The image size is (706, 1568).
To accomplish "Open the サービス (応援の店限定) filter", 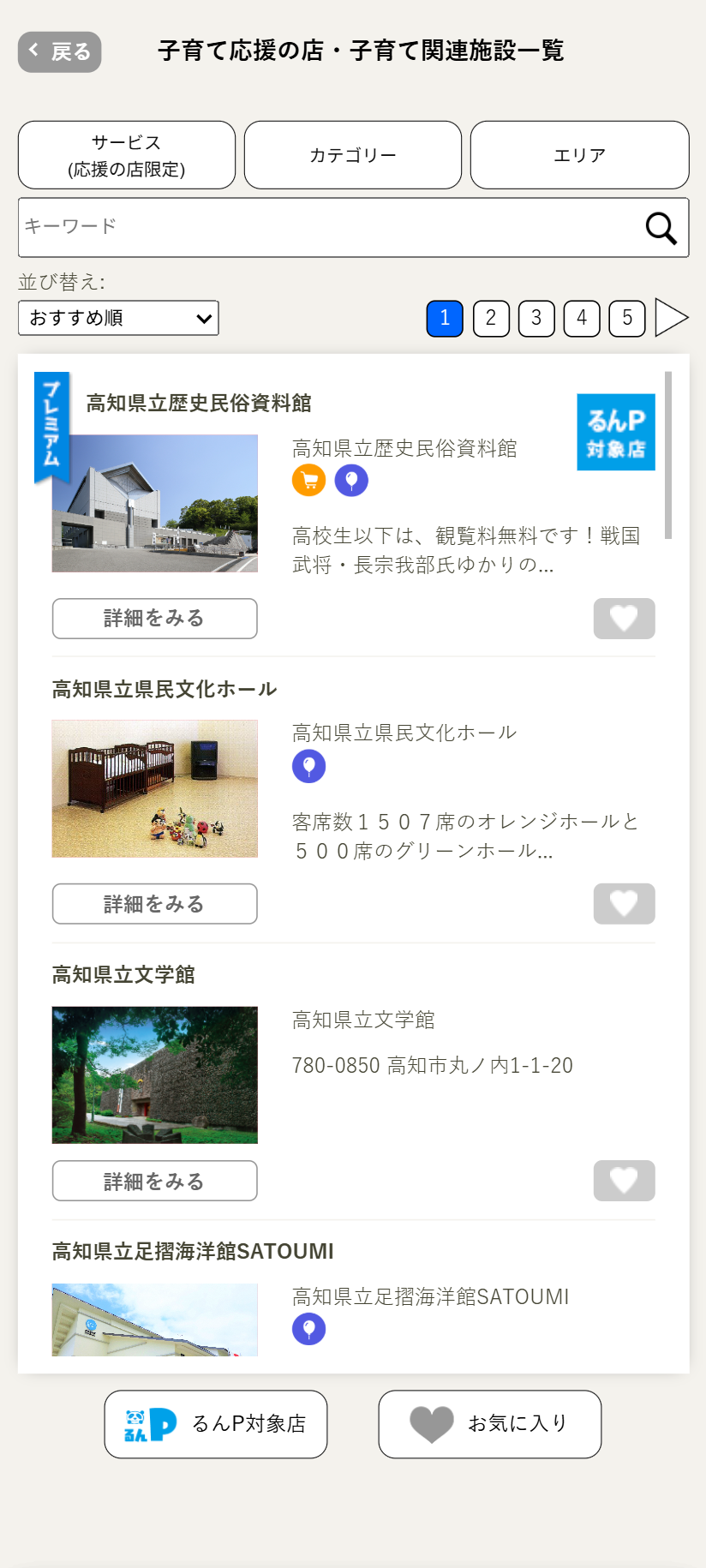I will click(x=127, y=155).
